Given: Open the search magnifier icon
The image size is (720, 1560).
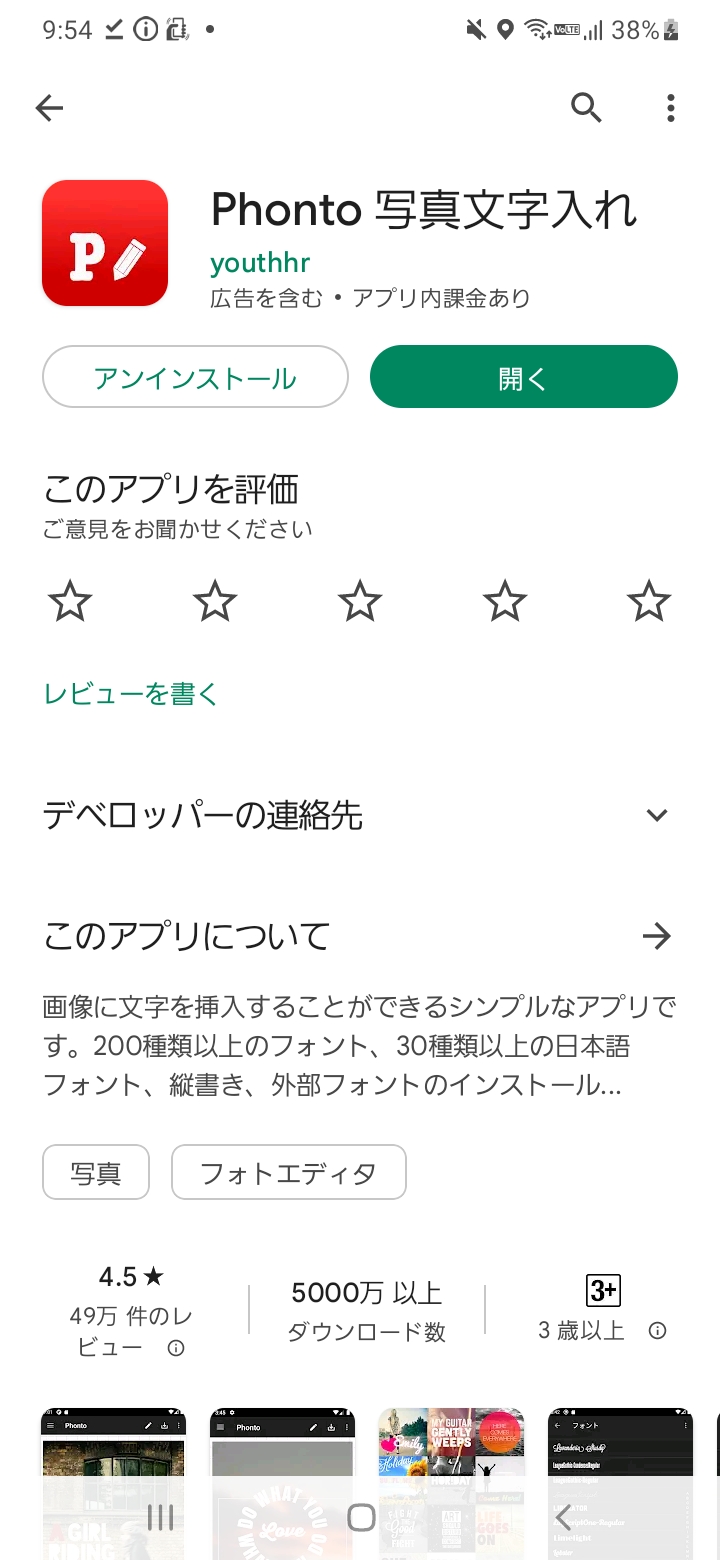Looking at the screenshot, I should 586,108.
